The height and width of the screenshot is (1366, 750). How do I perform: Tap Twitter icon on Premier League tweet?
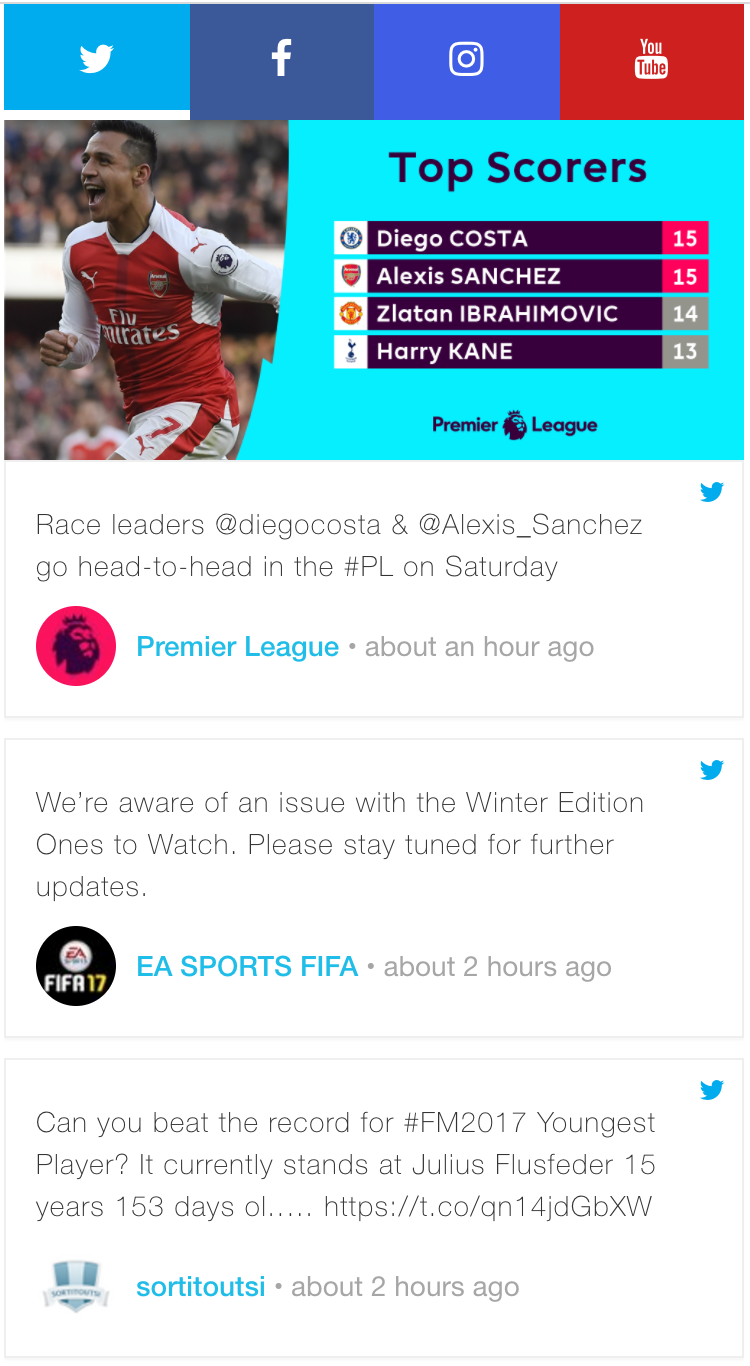tap(711, 491)
